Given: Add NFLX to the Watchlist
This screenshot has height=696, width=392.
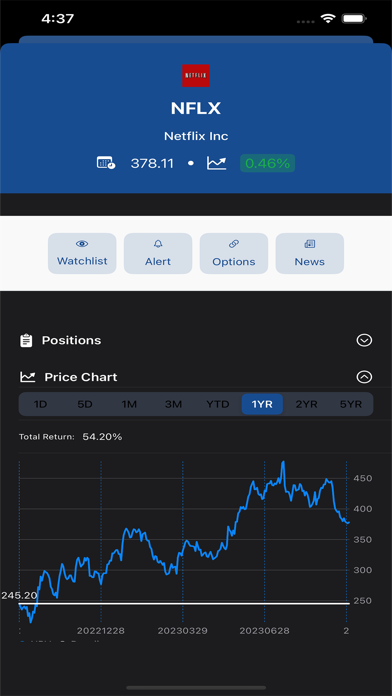Looking at the screenshot, I should coord(82,253).
